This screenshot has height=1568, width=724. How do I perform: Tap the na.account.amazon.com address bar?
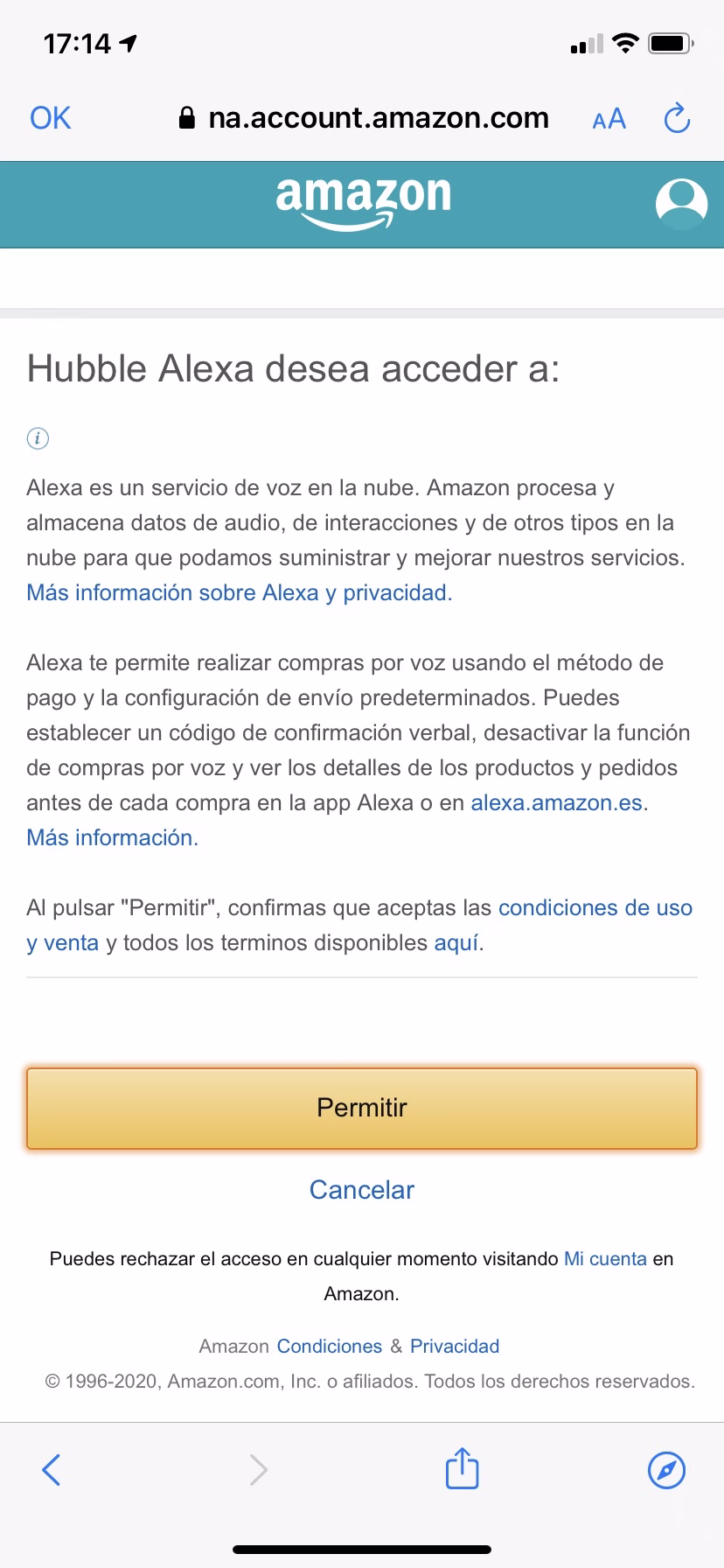(363, 118)
